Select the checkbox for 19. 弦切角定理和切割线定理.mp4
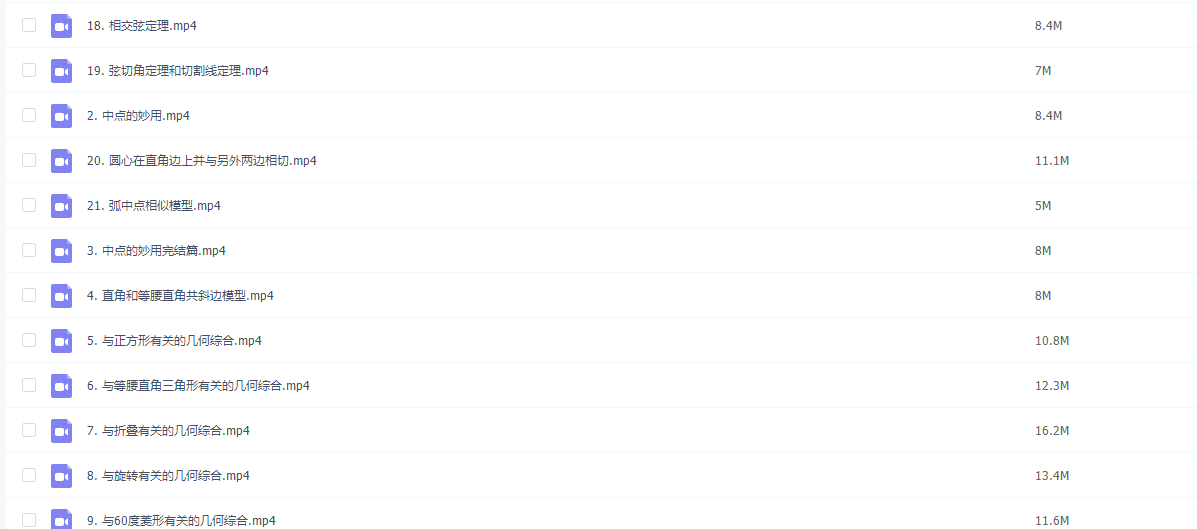Screen dimensions: 1197x529 click(x=29, y=70)
